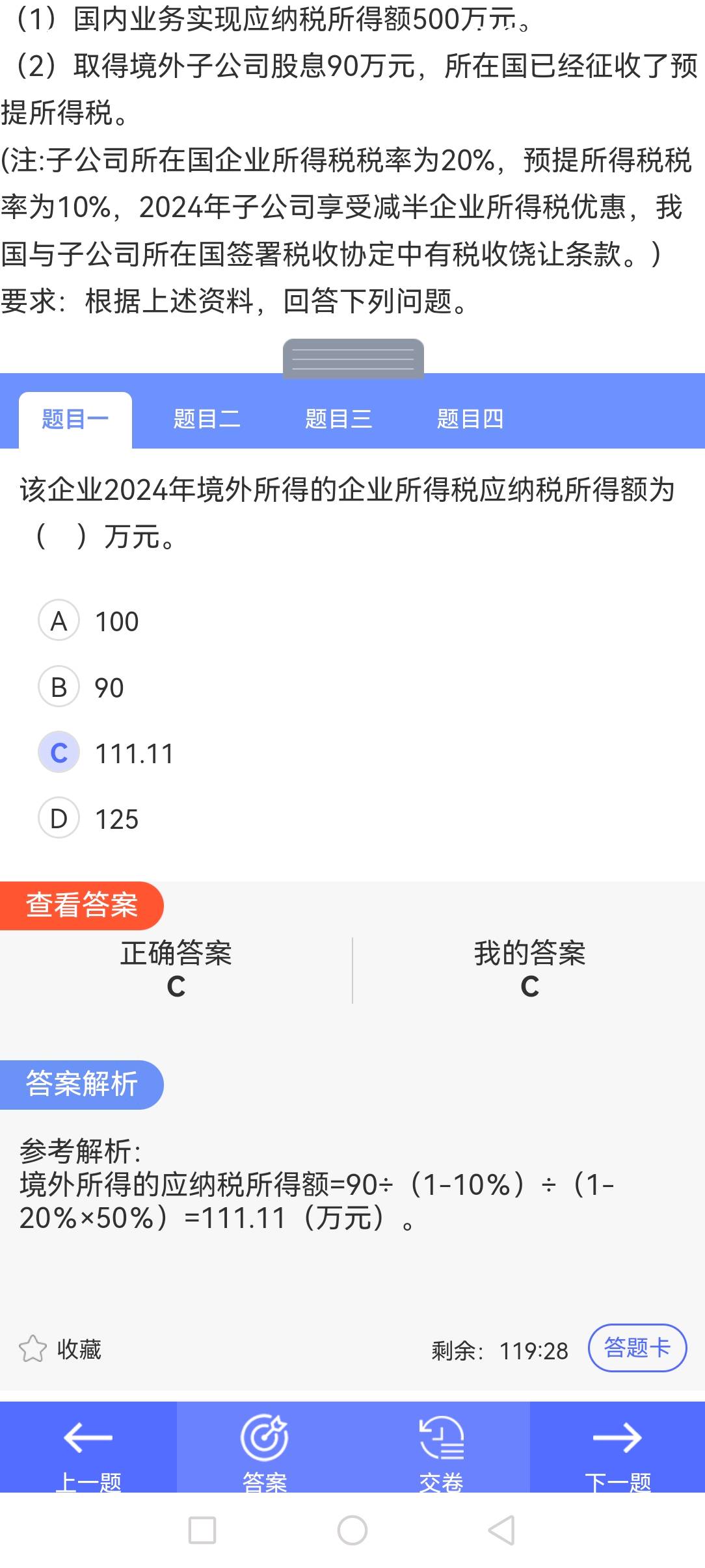Open the 题目三 tab
Image resolution: width=705 pixels, height=1568 pixels.
tap(338, 419)
